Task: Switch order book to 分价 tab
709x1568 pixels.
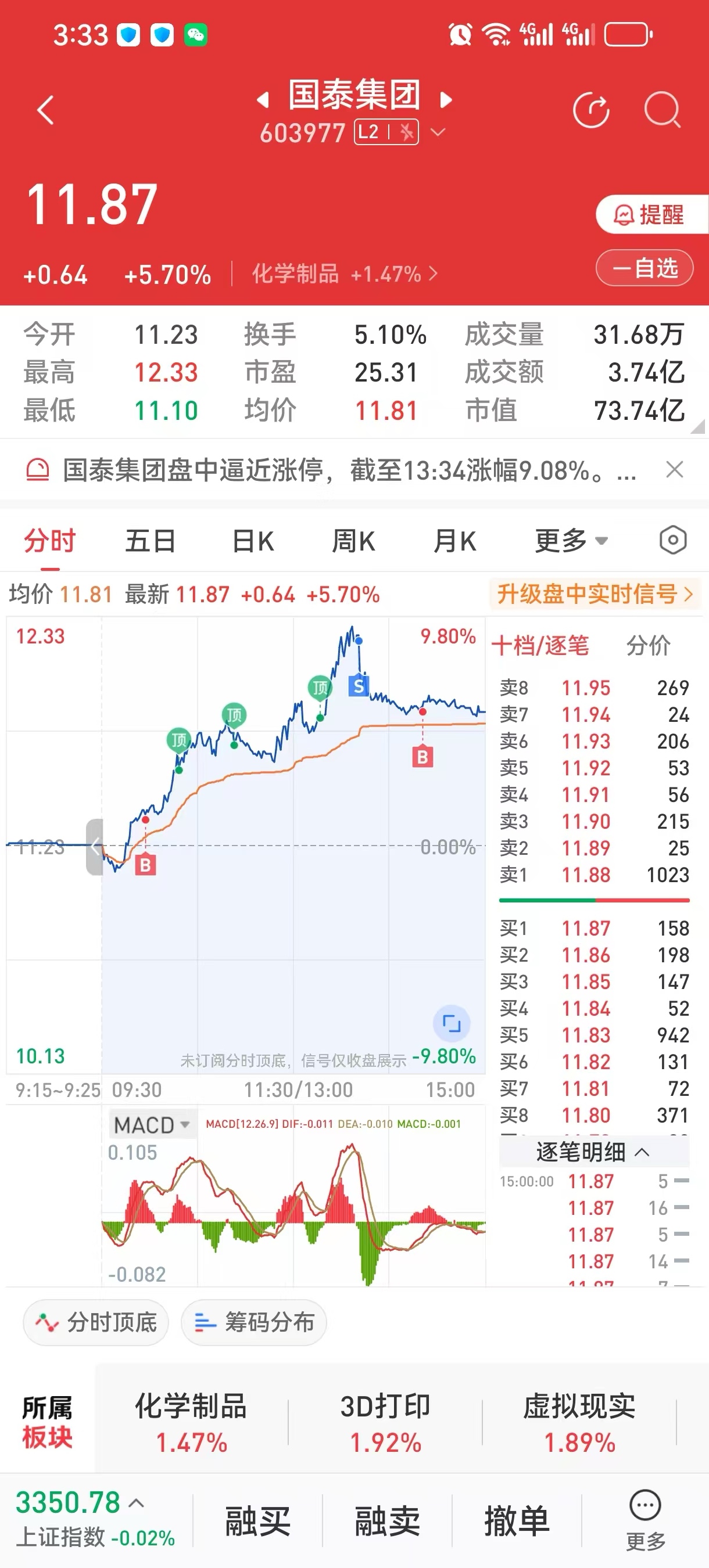Action: [x=648, y=645]
